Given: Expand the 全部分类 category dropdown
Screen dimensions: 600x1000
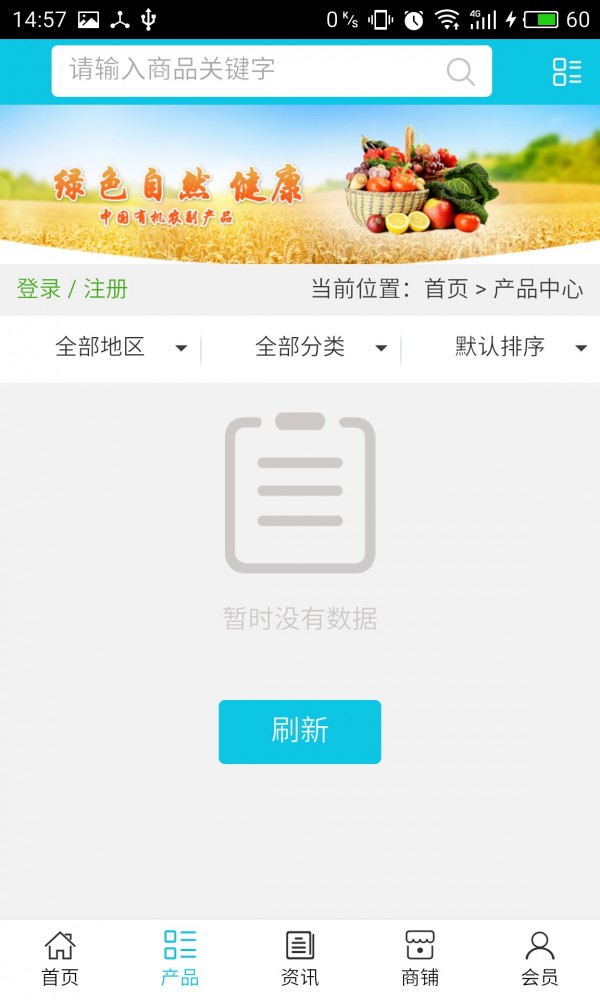Looking at the screenshot, I should 320,348.
